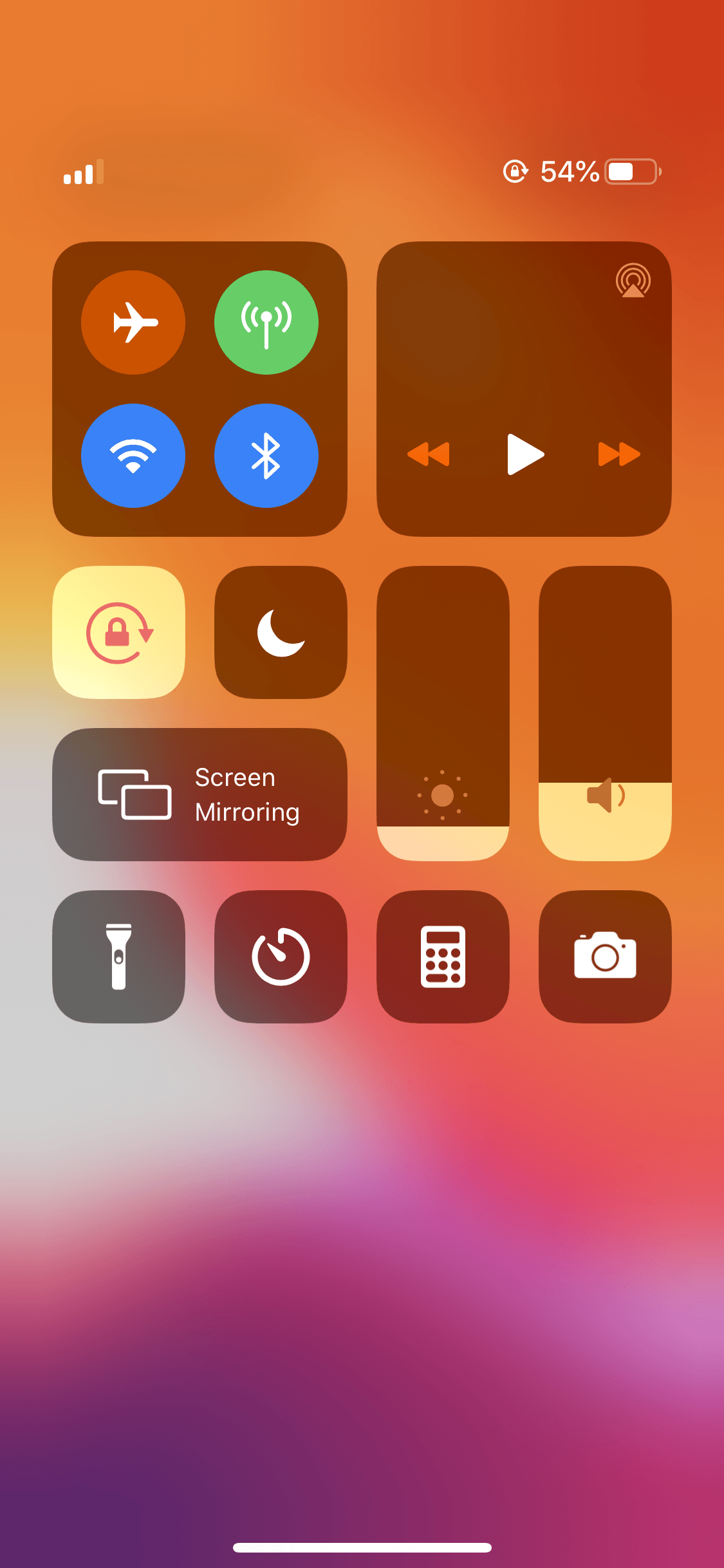
Task: Tap the rewind button in media player
Action: coord(429,454)
